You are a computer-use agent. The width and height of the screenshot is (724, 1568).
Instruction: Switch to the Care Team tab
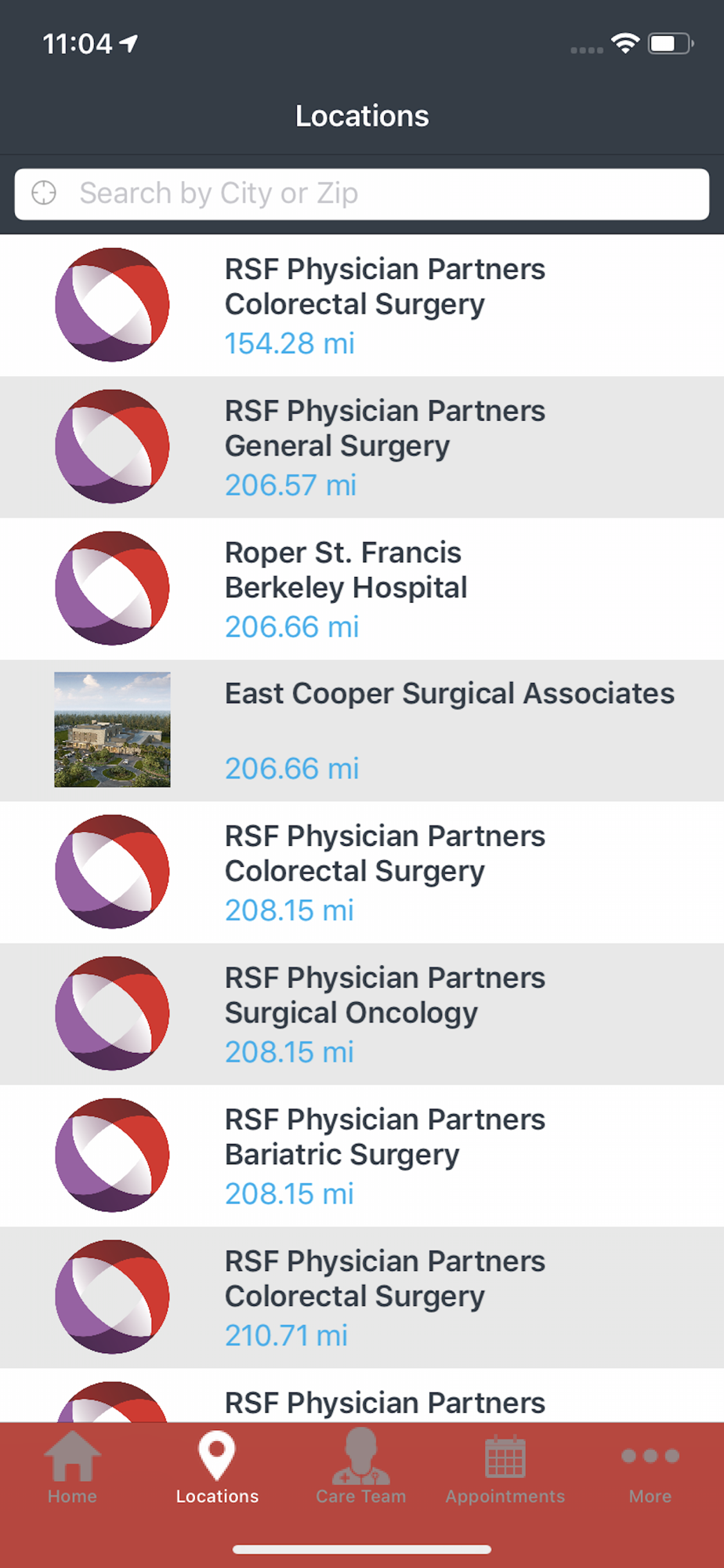pyautogui.click(x=361, y=1468)
